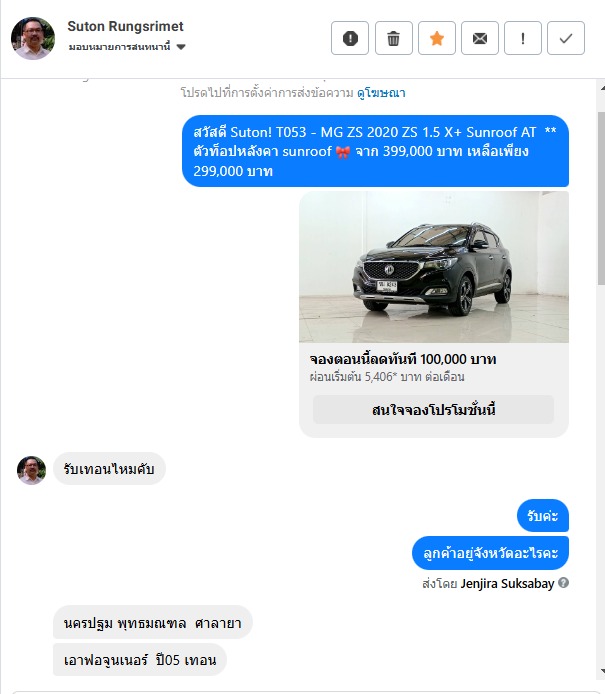
Task: Mark conversation as spam icon
Action: coord(350,38)
